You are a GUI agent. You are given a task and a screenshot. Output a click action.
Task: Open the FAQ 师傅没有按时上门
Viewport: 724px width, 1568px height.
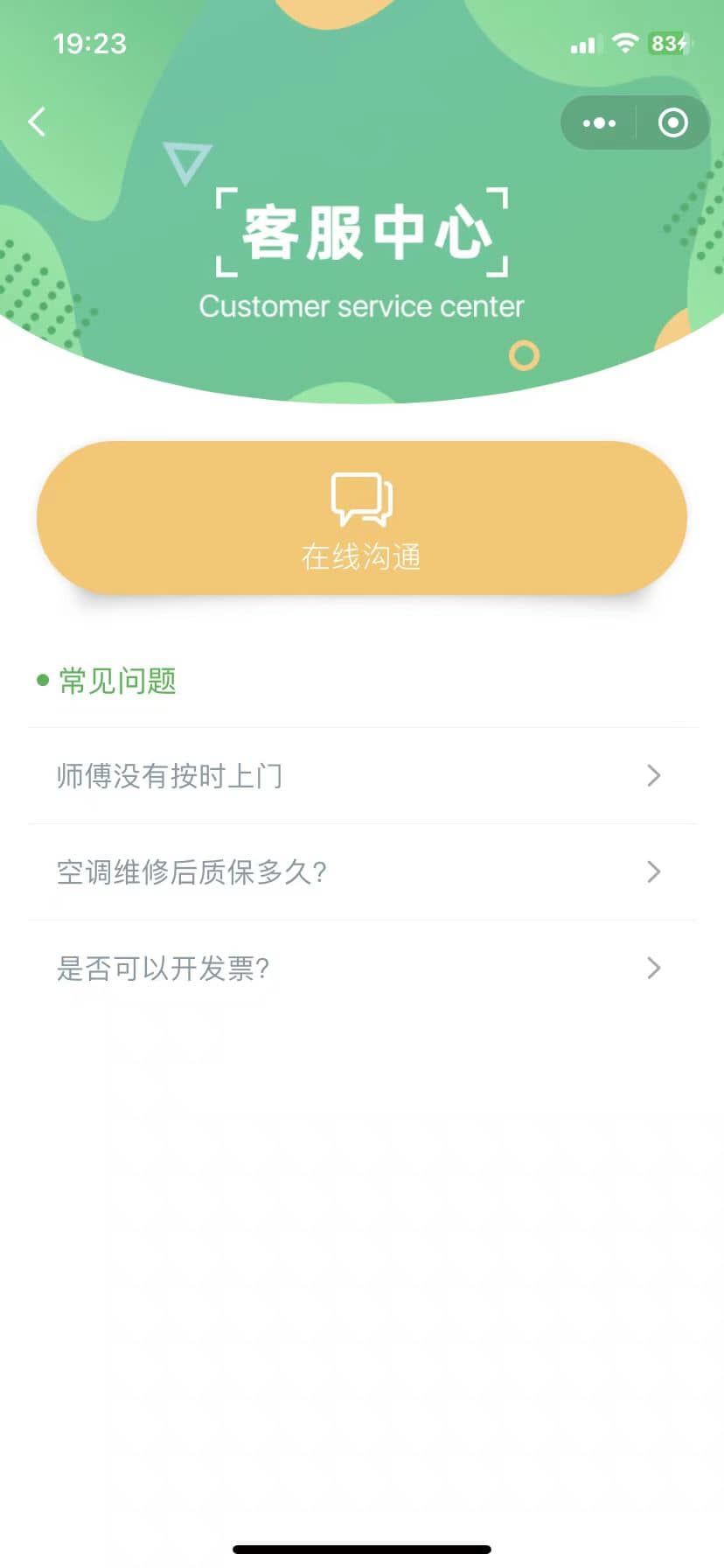coord(361,776)
